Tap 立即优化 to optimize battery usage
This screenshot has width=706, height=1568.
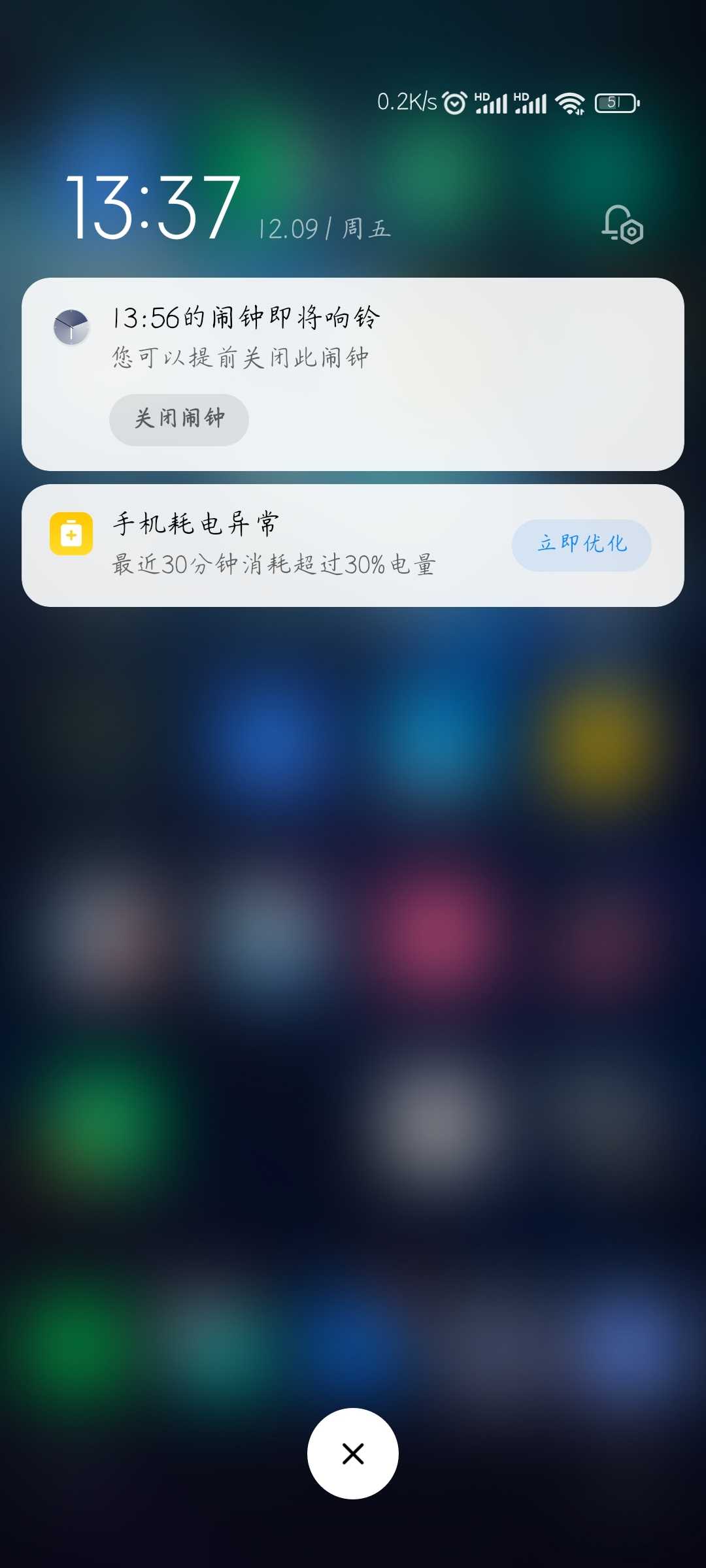pyautogui.click(x=581, y=545)
